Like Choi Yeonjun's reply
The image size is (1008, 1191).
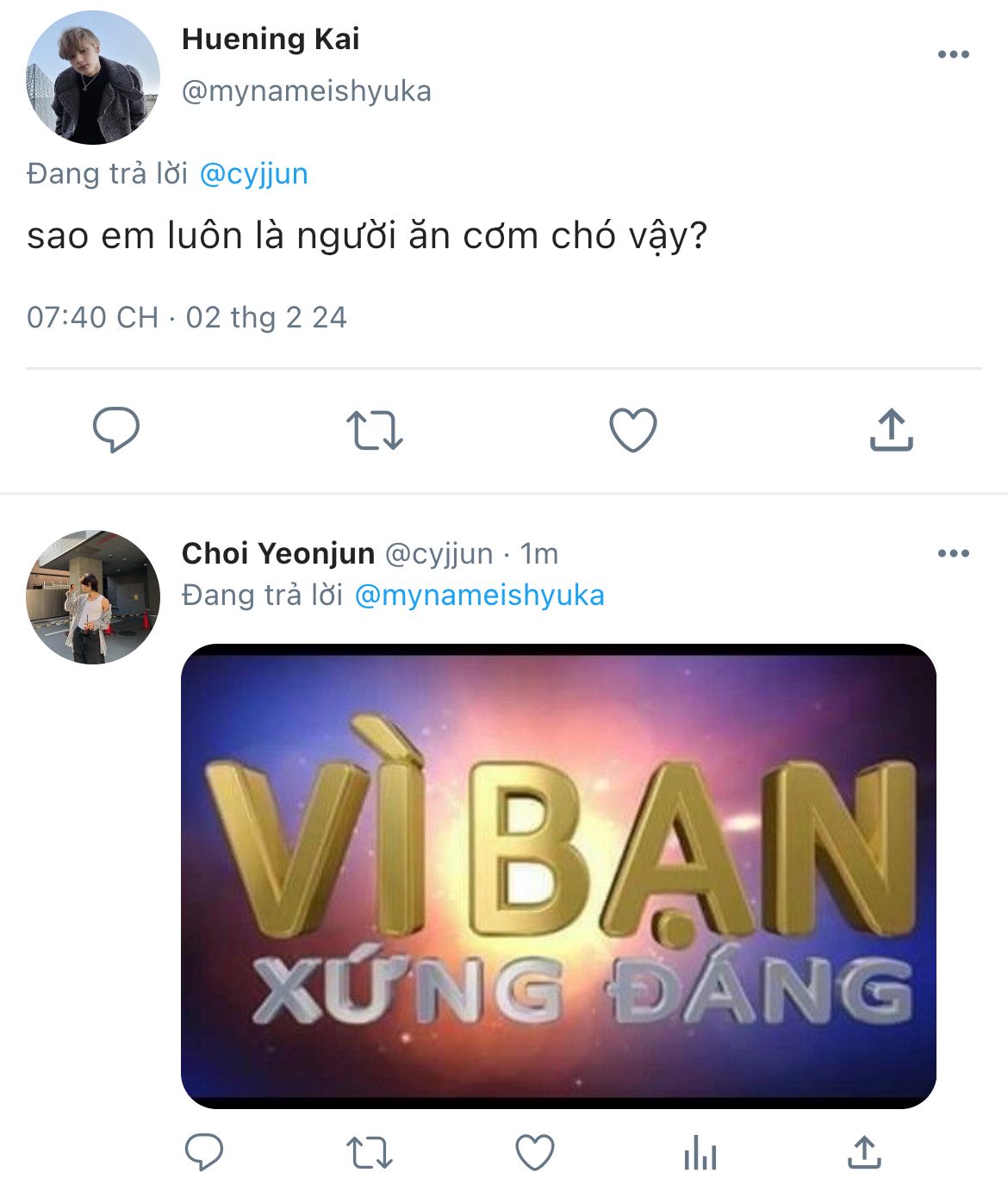(534, 1152)
